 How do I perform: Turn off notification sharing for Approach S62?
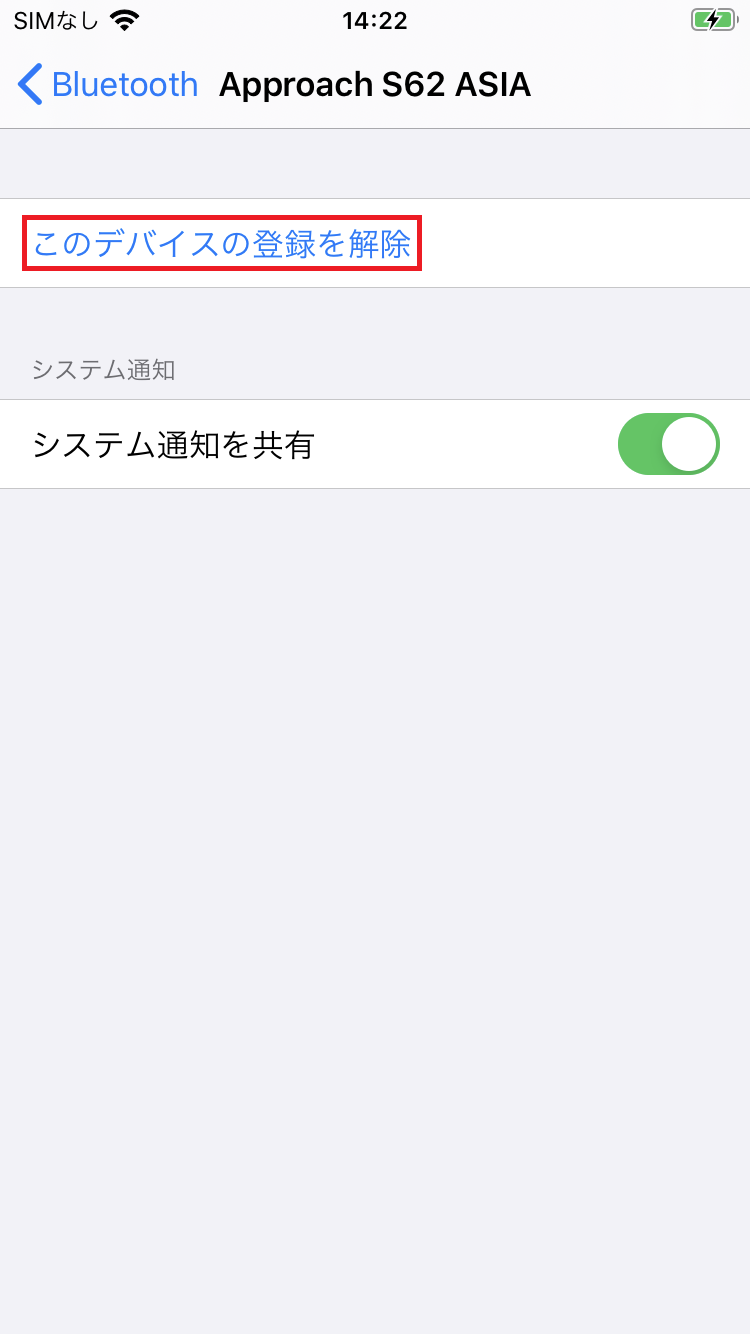(668, 444)
